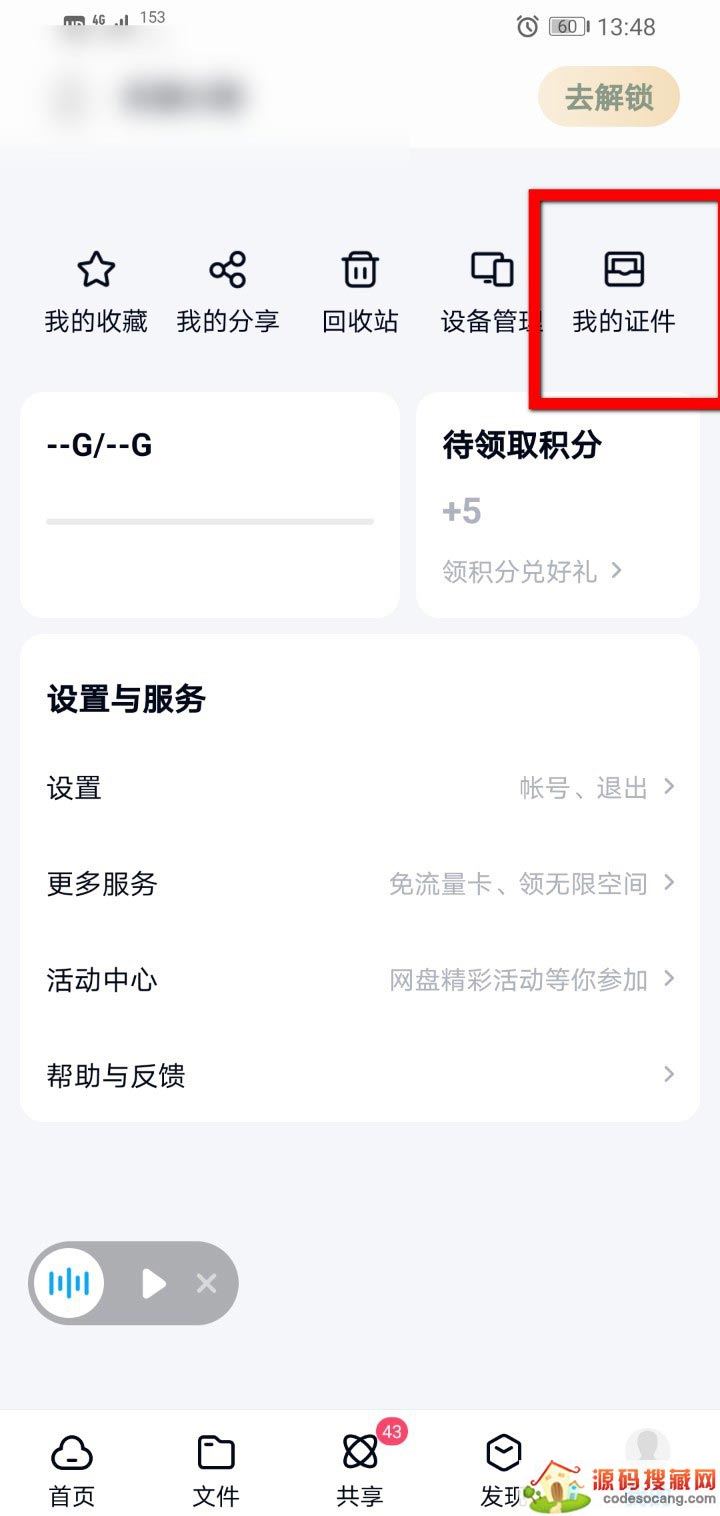Open the 待领取积分 points card
This screenshot has width=720, height=1516.
pyautogui.click(x=557, y=504)
